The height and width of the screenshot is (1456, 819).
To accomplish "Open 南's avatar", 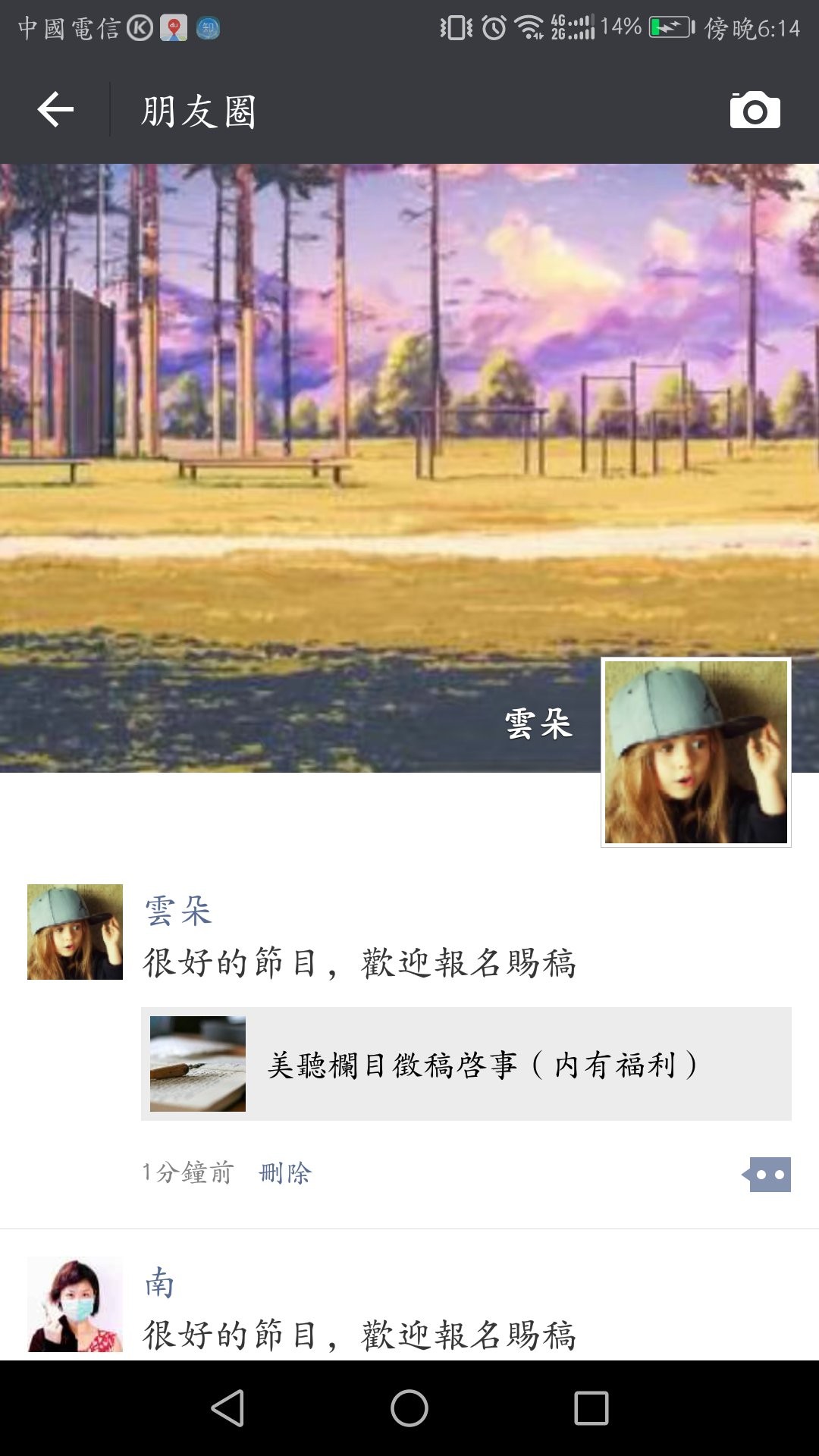I will pyautogui.click(x=75, y=1304).
